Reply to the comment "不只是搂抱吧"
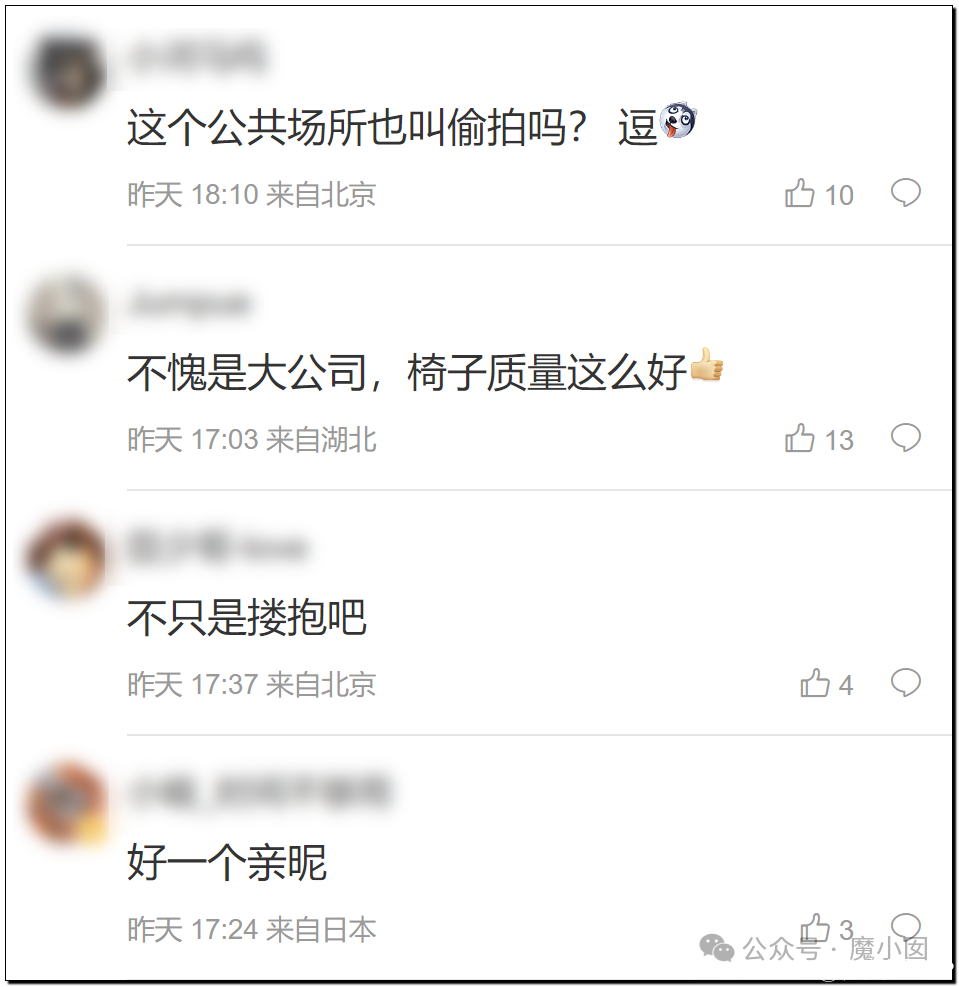Image resolution: width=959 pixels, height=987 pixels. pos(905,682)
